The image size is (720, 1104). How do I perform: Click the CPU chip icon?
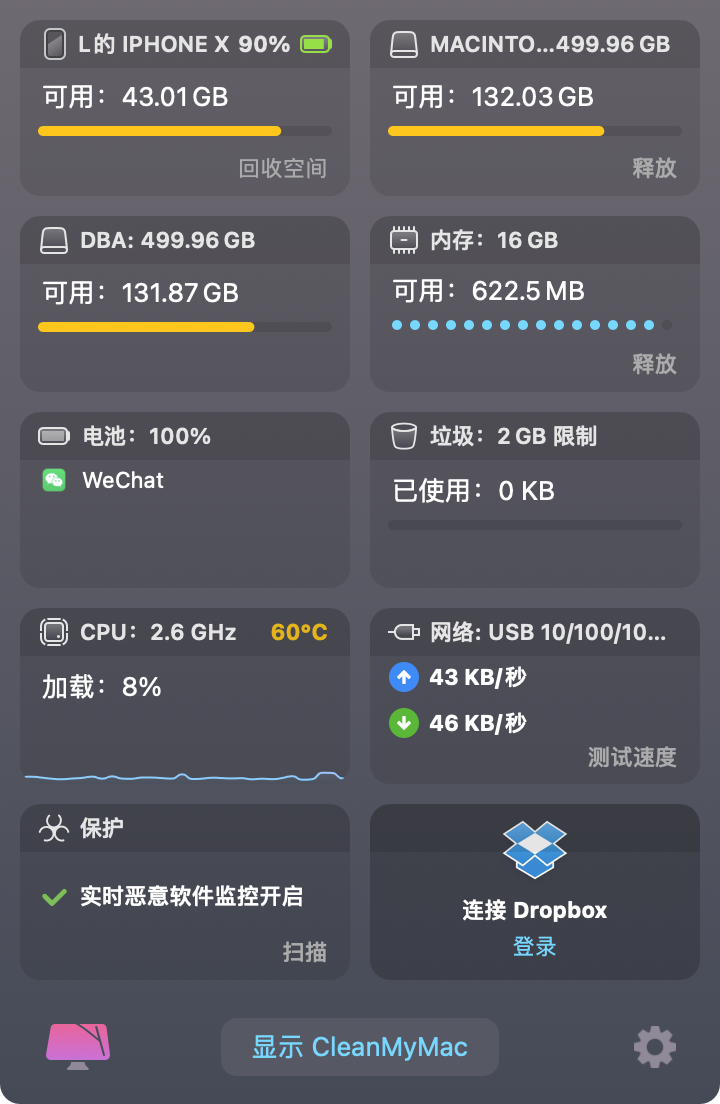pos(55,631)
